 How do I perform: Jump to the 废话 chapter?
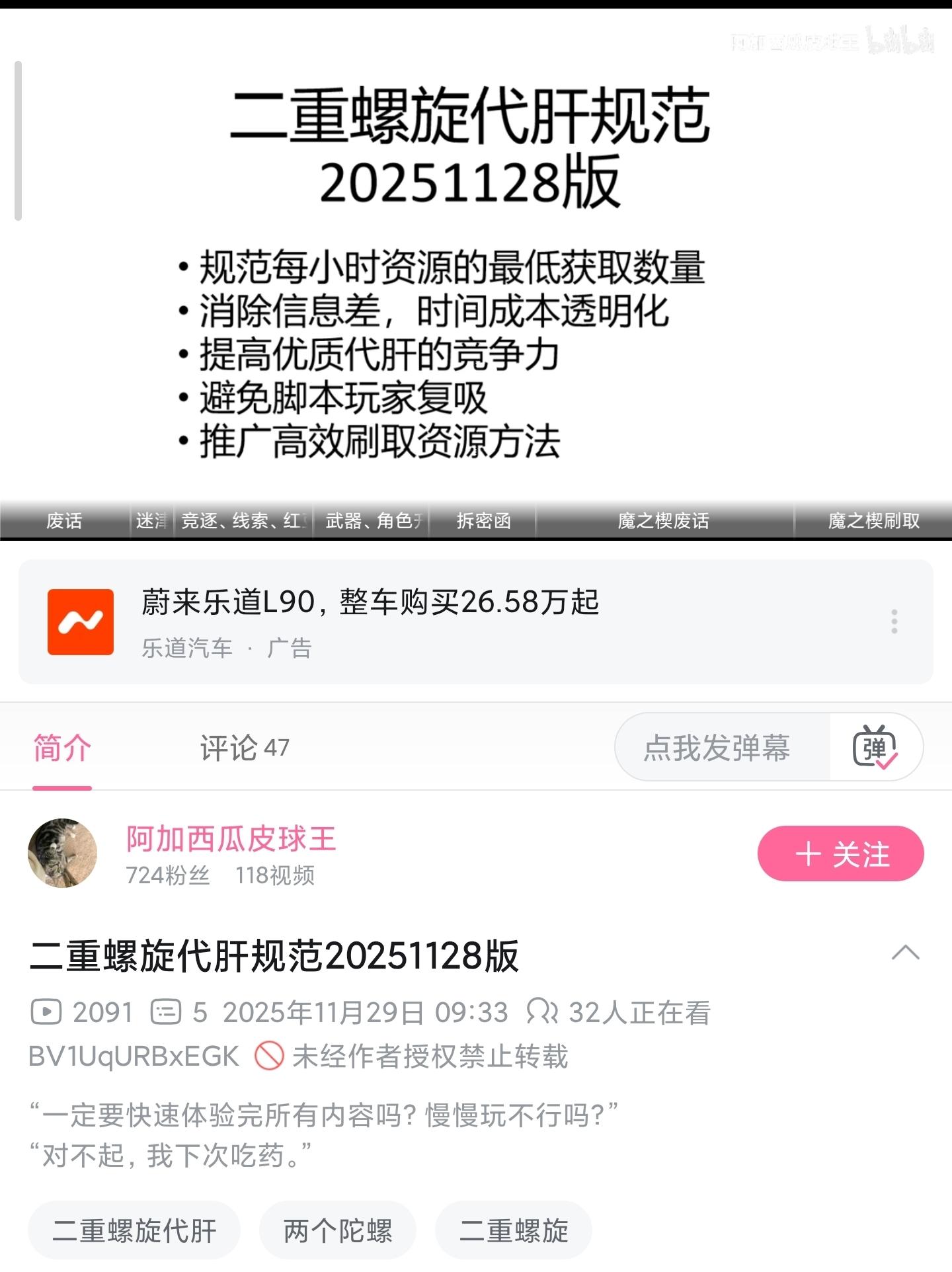[x=64, y=521]
